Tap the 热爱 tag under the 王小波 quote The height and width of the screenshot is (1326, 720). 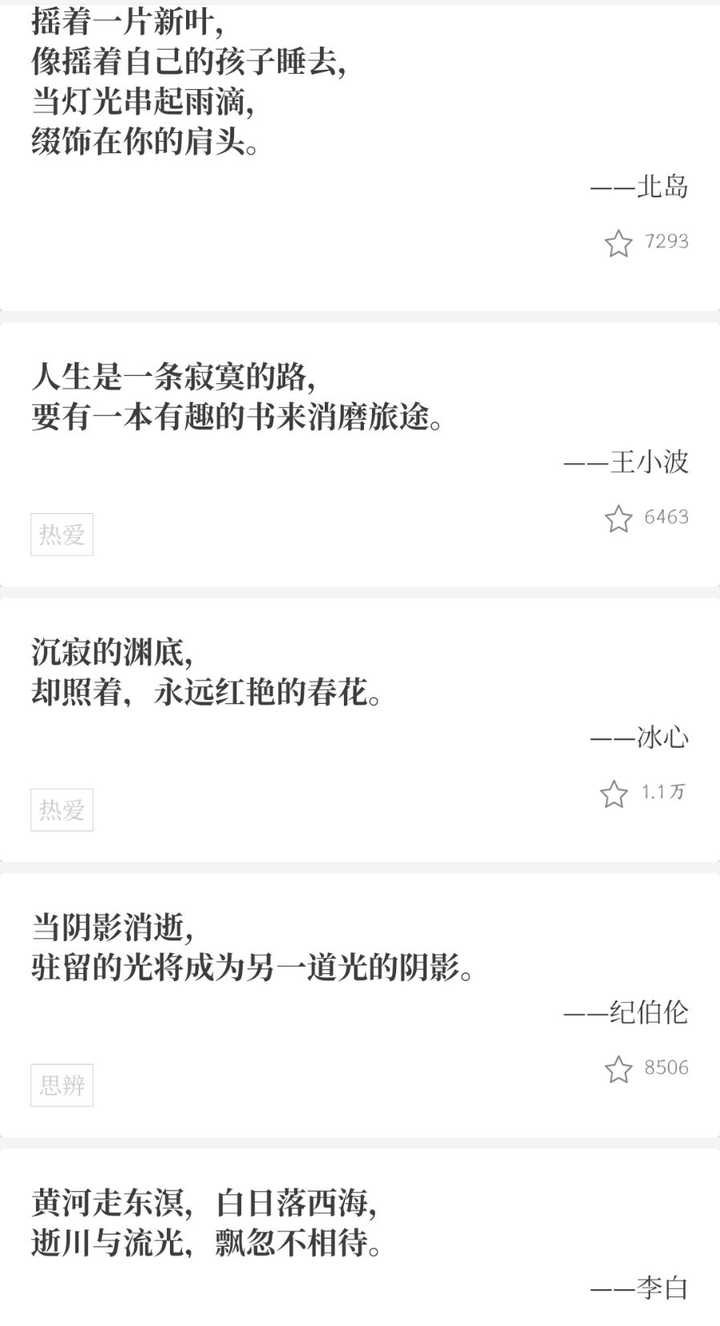[62, 536]
